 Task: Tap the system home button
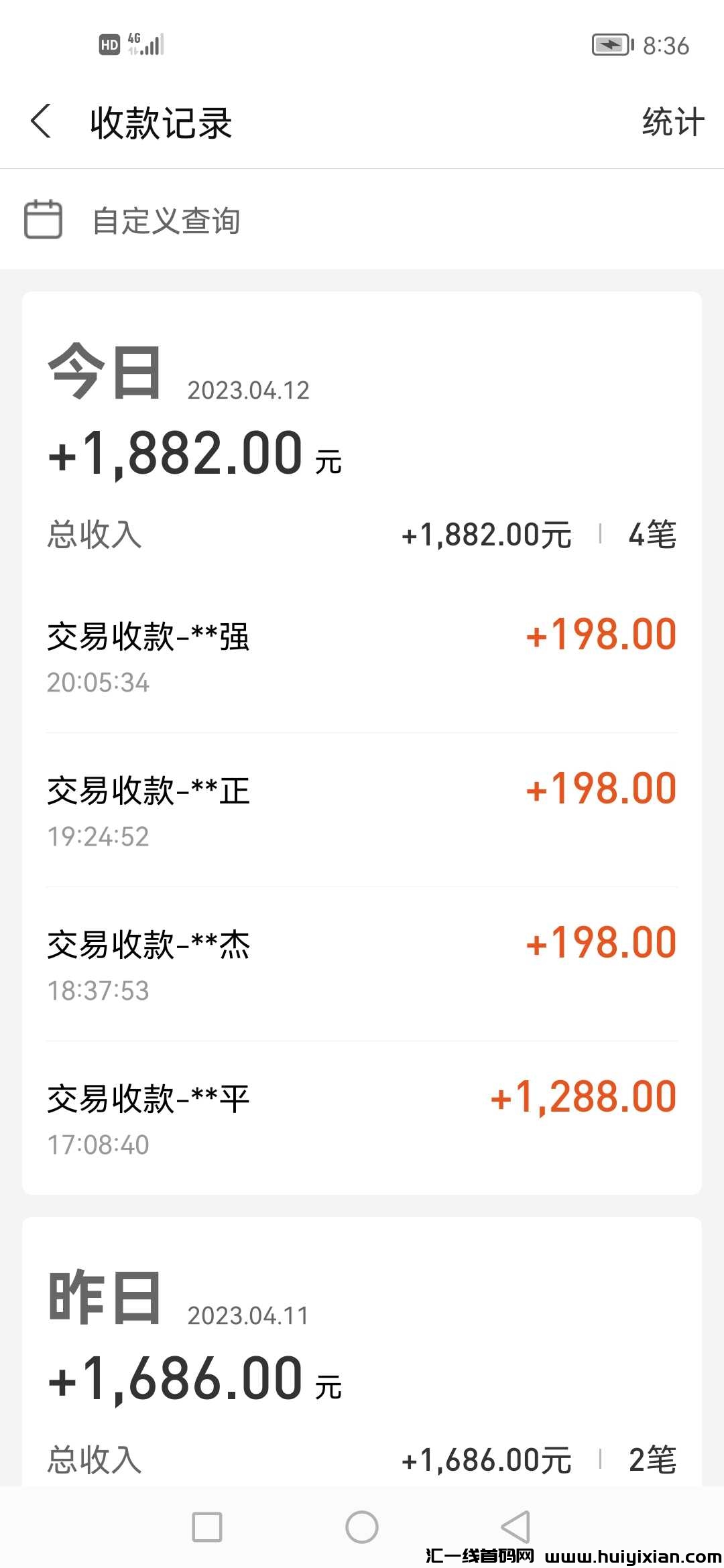click(362, 1527)
